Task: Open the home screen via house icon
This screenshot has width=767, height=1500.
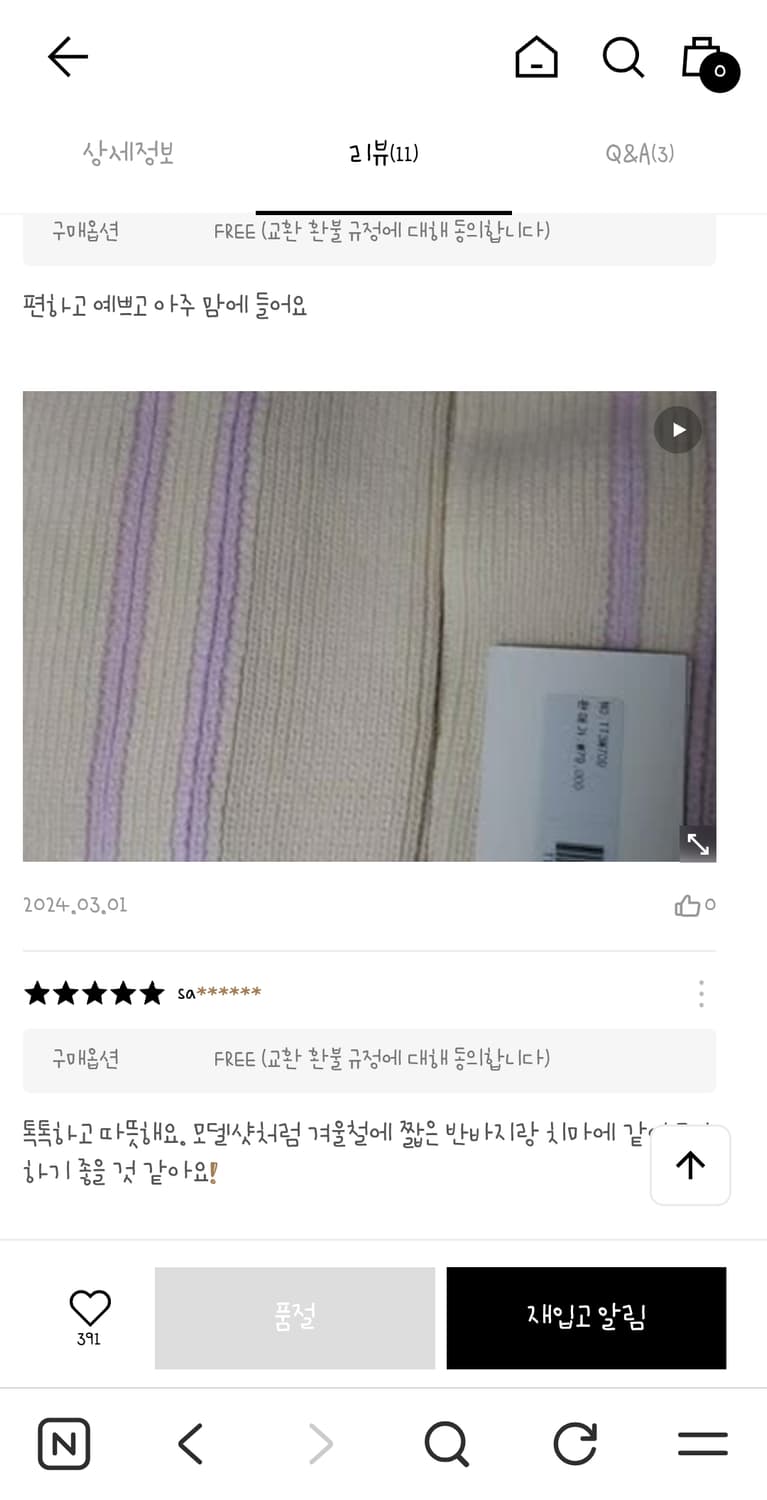Action: point(536,58)
